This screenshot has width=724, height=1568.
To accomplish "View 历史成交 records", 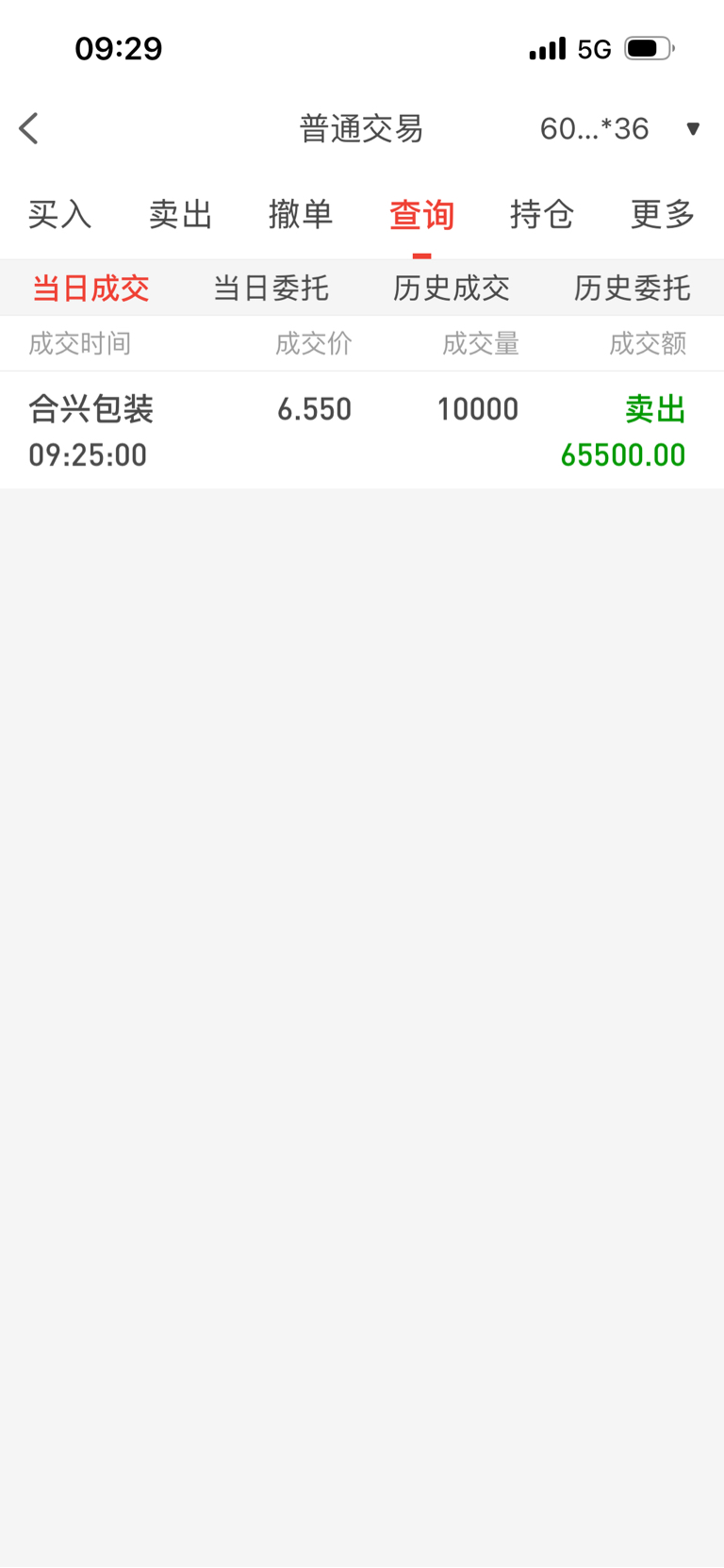I will (x=452, y=288).
